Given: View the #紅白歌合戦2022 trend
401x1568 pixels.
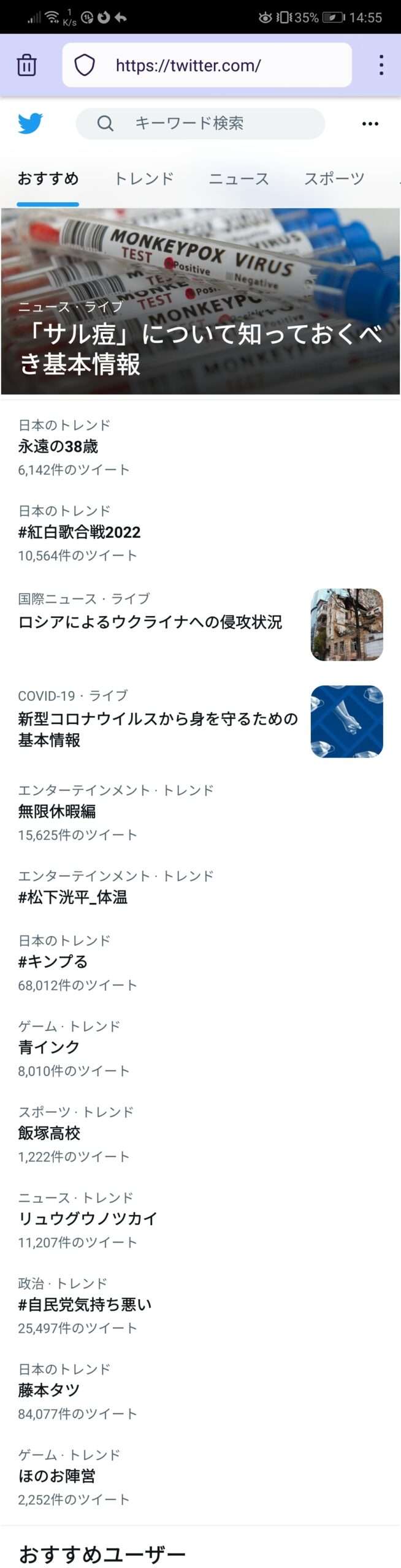Looking at the screenshot, I should point(80,532).
